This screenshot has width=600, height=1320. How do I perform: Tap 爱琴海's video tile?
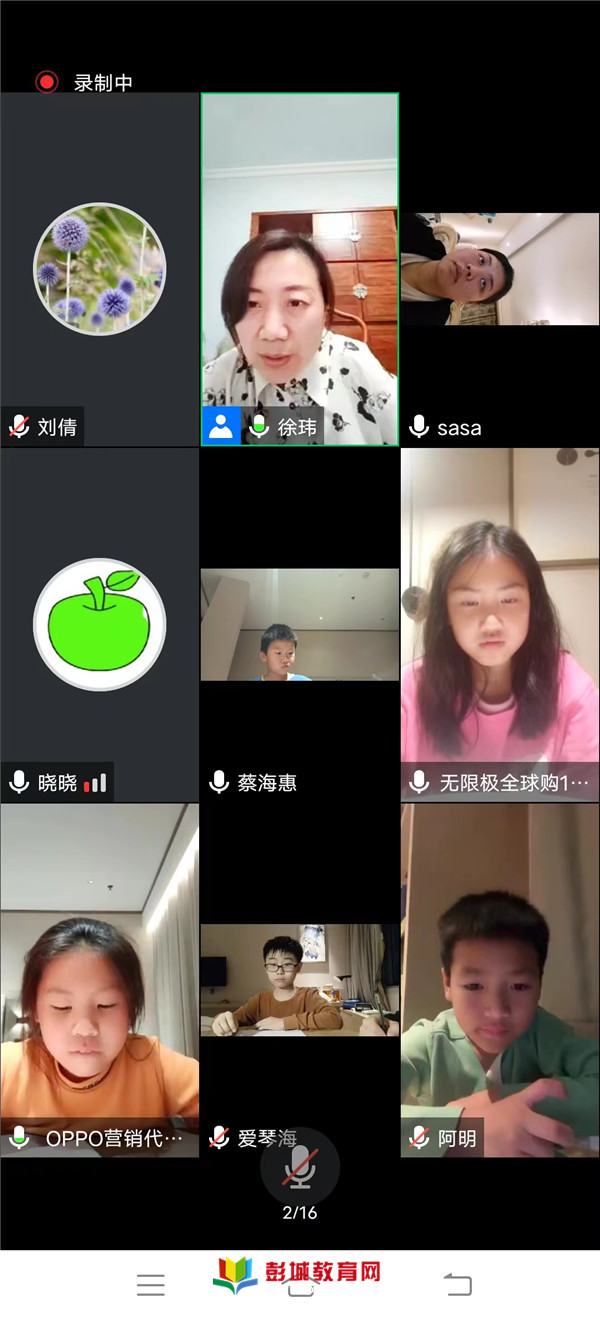pyautogui.click(x=299, y=980)
